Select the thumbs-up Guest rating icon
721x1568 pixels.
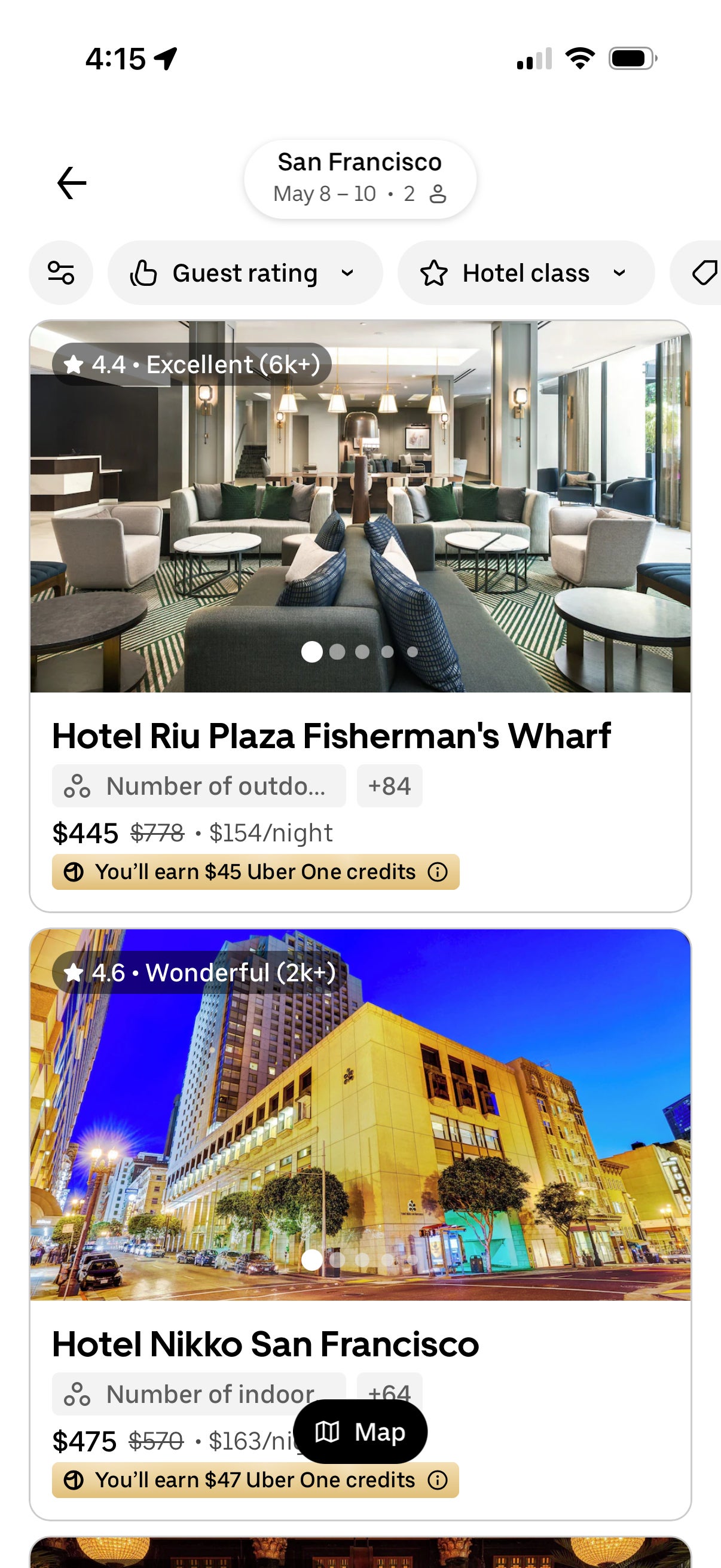(145, 273)
